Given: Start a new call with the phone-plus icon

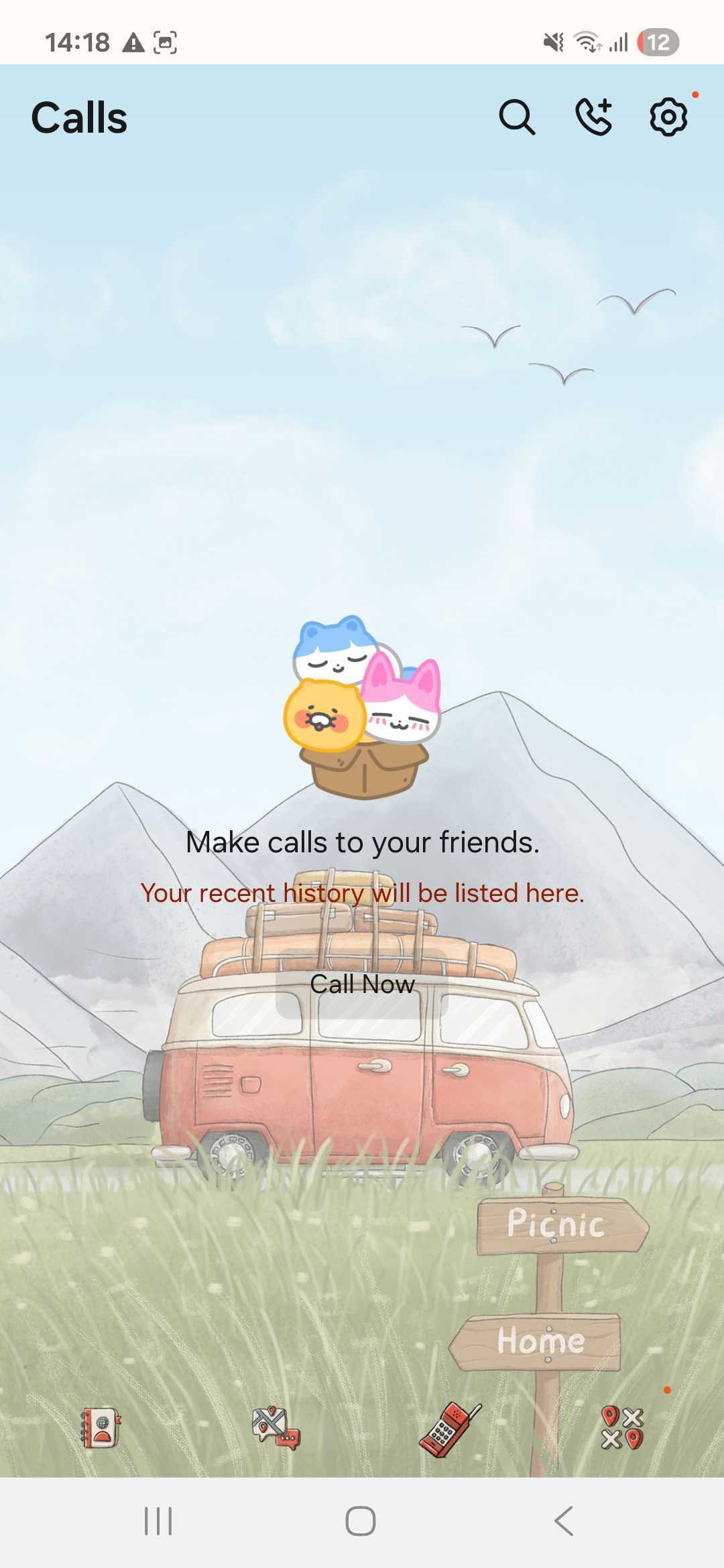Looking at the screenshot, I should (x=594, y=117).
